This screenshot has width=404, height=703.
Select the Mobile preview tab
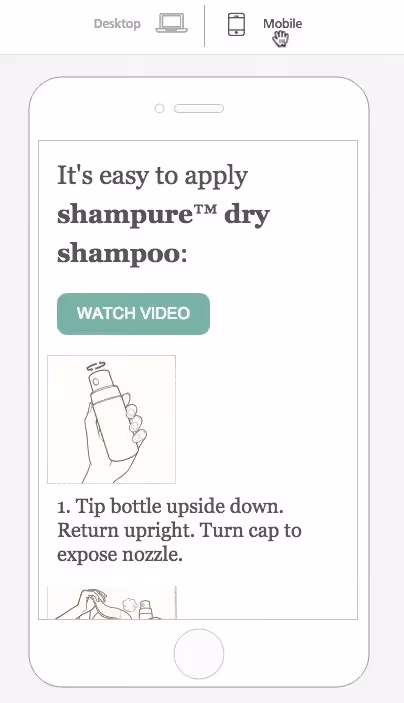265,24
